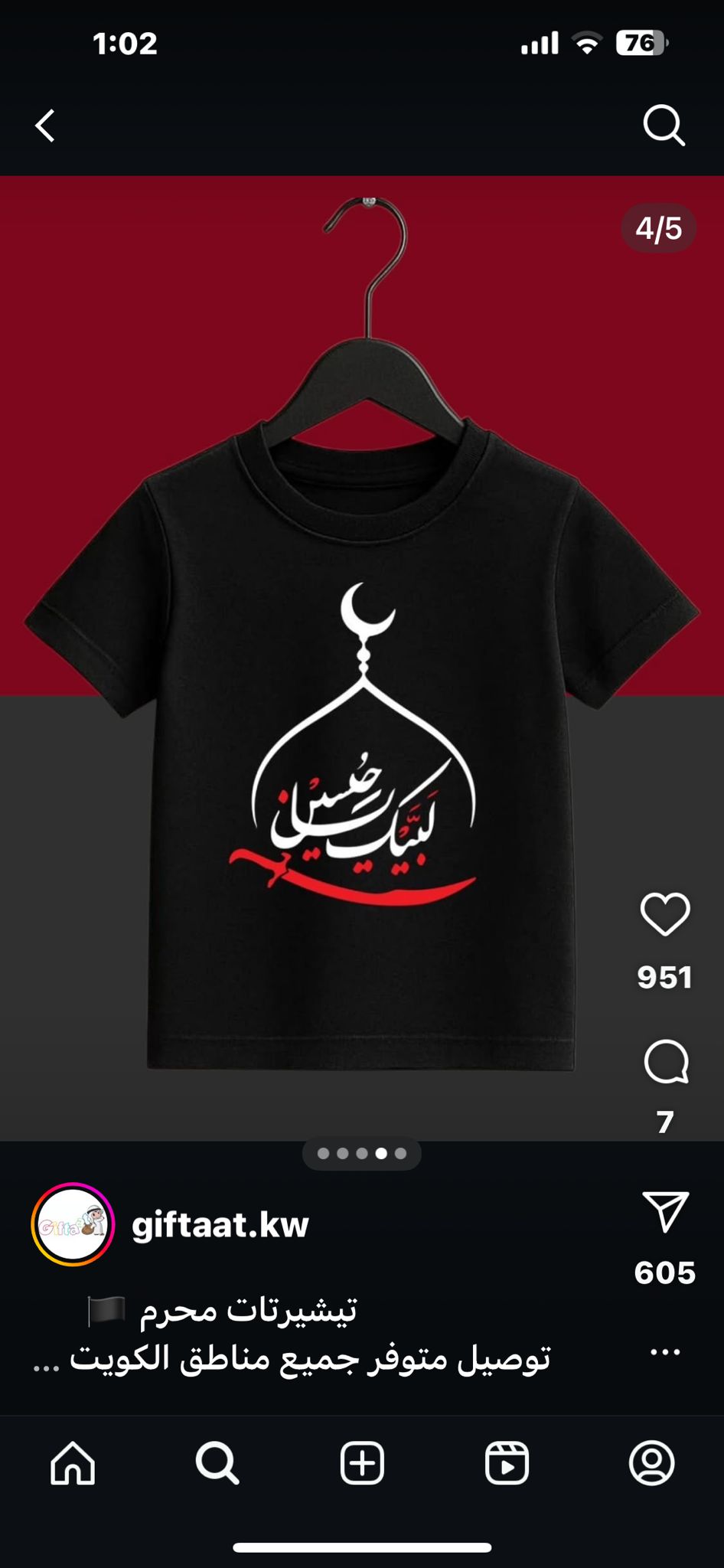Create a new post with plus tab
The height and width of the screenshot is (1568, 724).
click(362, 1463)
